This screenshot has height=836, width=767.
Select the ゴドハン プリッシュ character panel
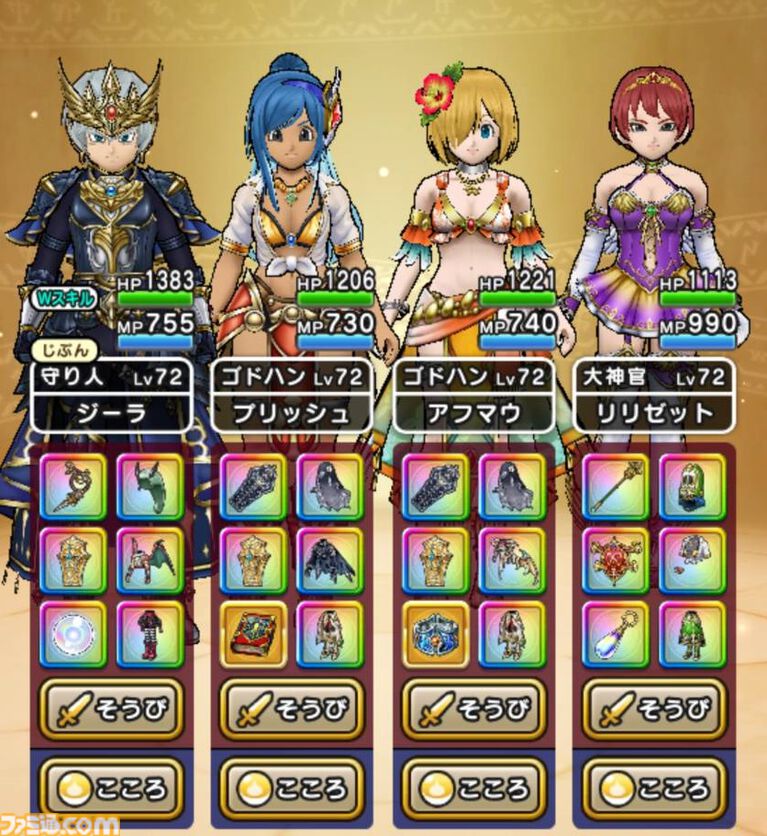click(292, 395)
